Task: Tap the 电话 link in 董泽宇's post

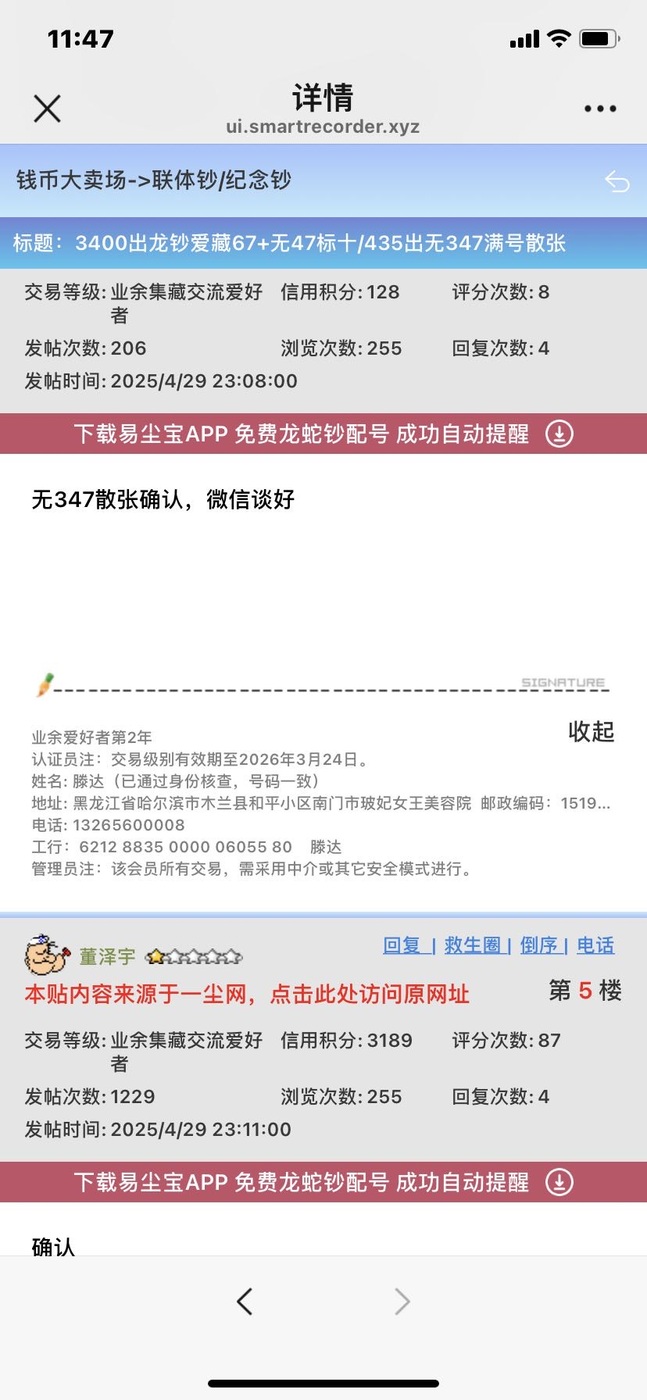Action: (596, 945)
